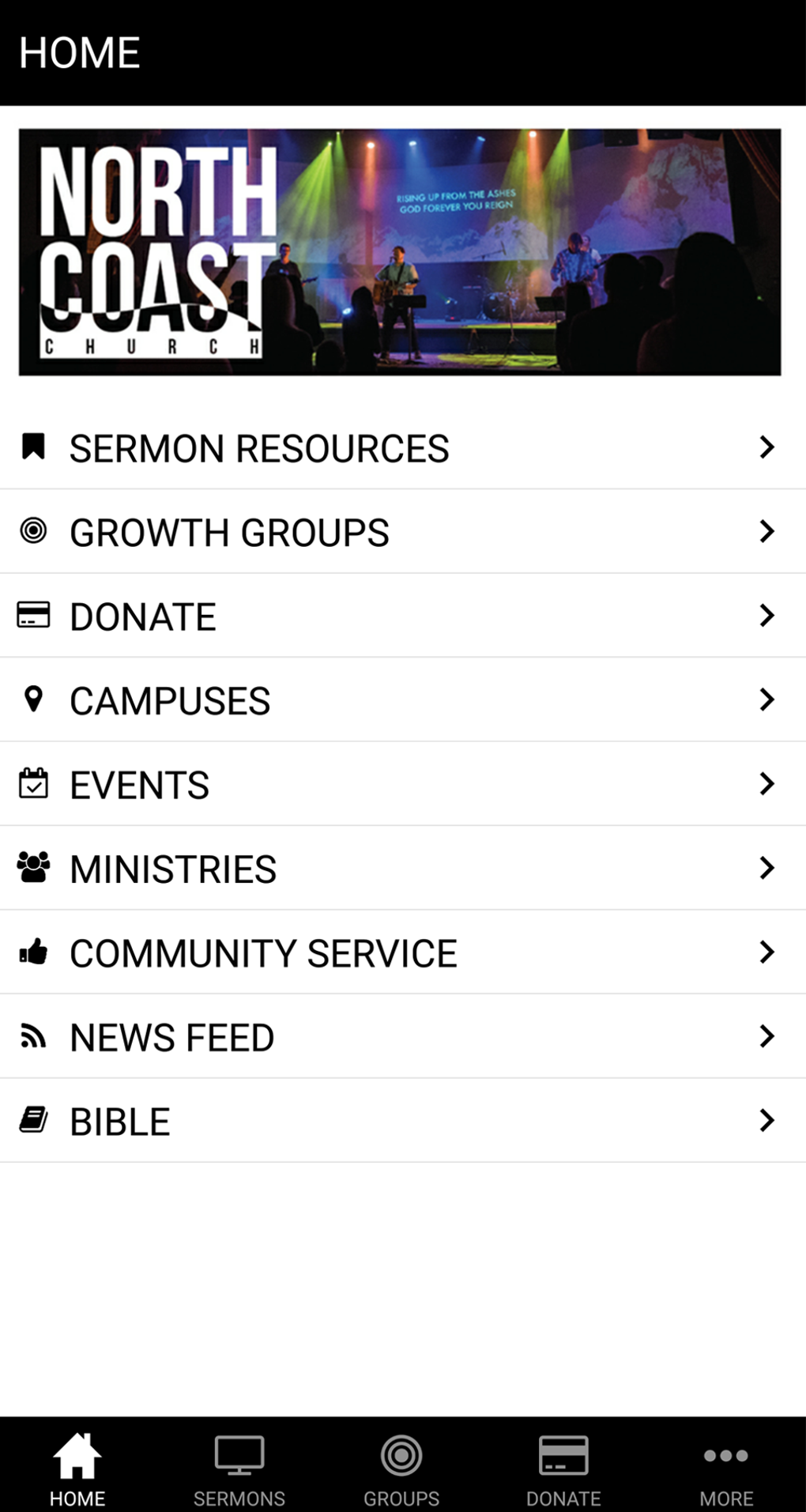Switch to the Groups tab

[x=401, y=1466]
